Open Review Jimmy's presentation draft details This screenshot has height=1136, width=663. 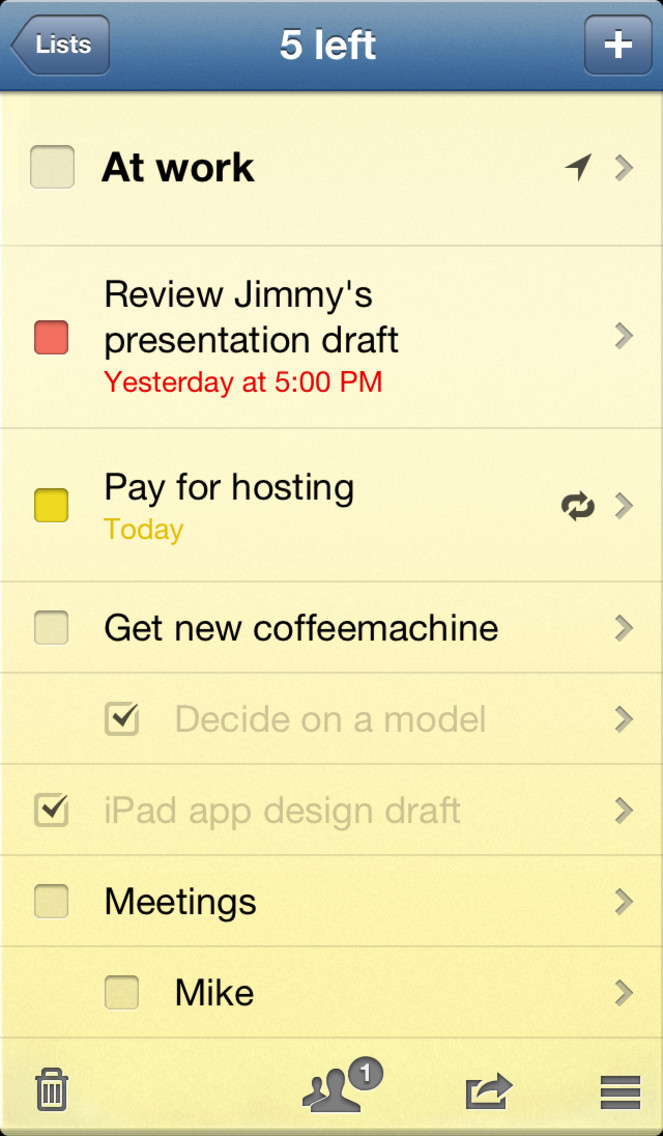624,336
